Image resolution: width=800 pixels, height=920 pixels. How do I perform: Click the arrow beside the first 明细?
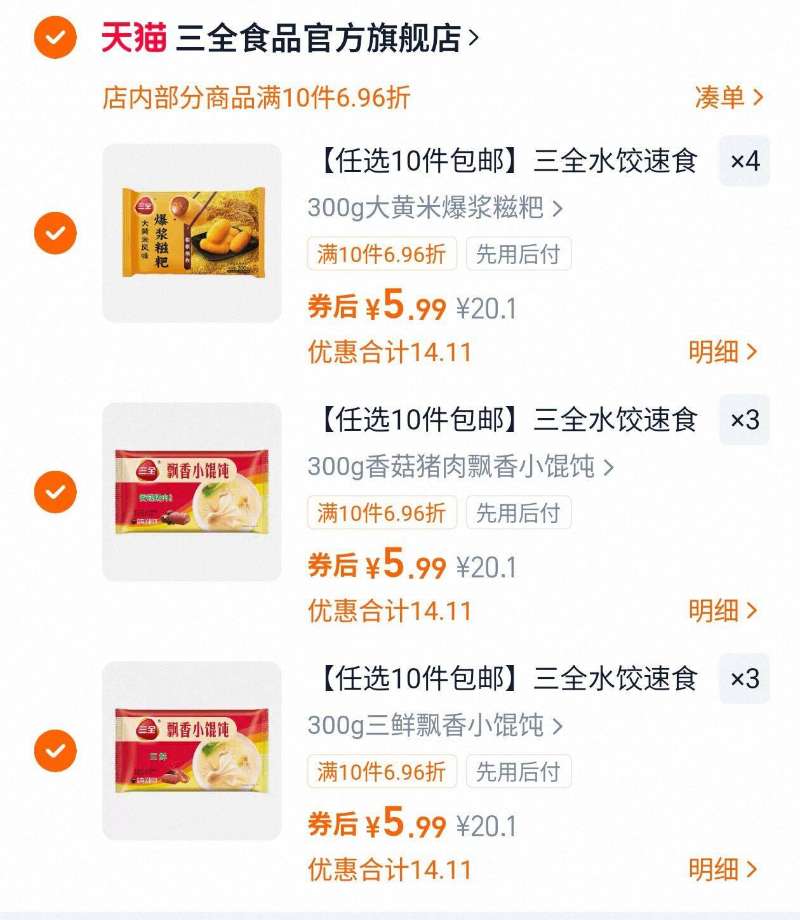752,353
